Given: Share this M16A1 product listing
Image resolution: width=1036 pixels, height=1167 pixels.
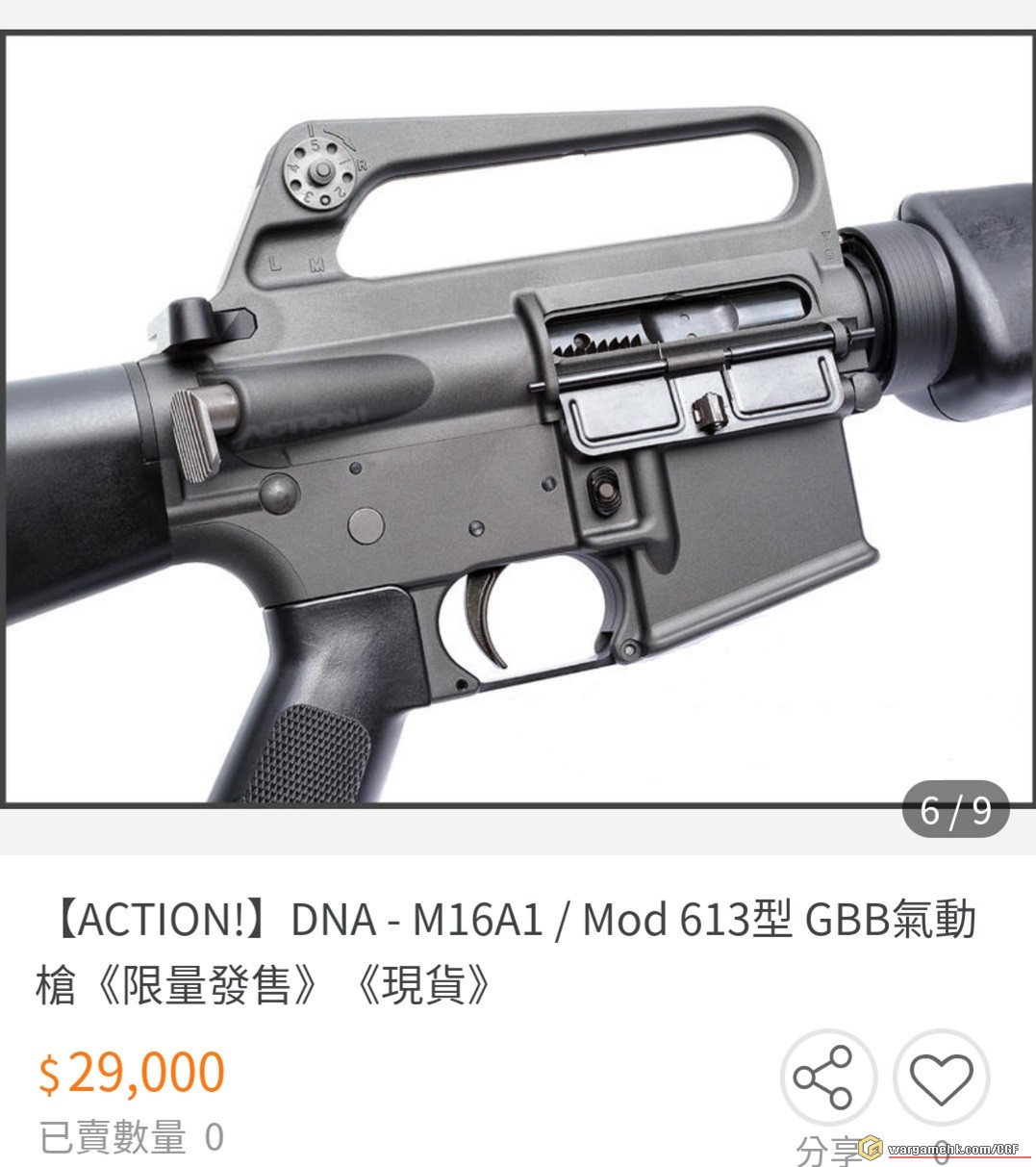Looking at the screenshot, I should coord(825,1077).
